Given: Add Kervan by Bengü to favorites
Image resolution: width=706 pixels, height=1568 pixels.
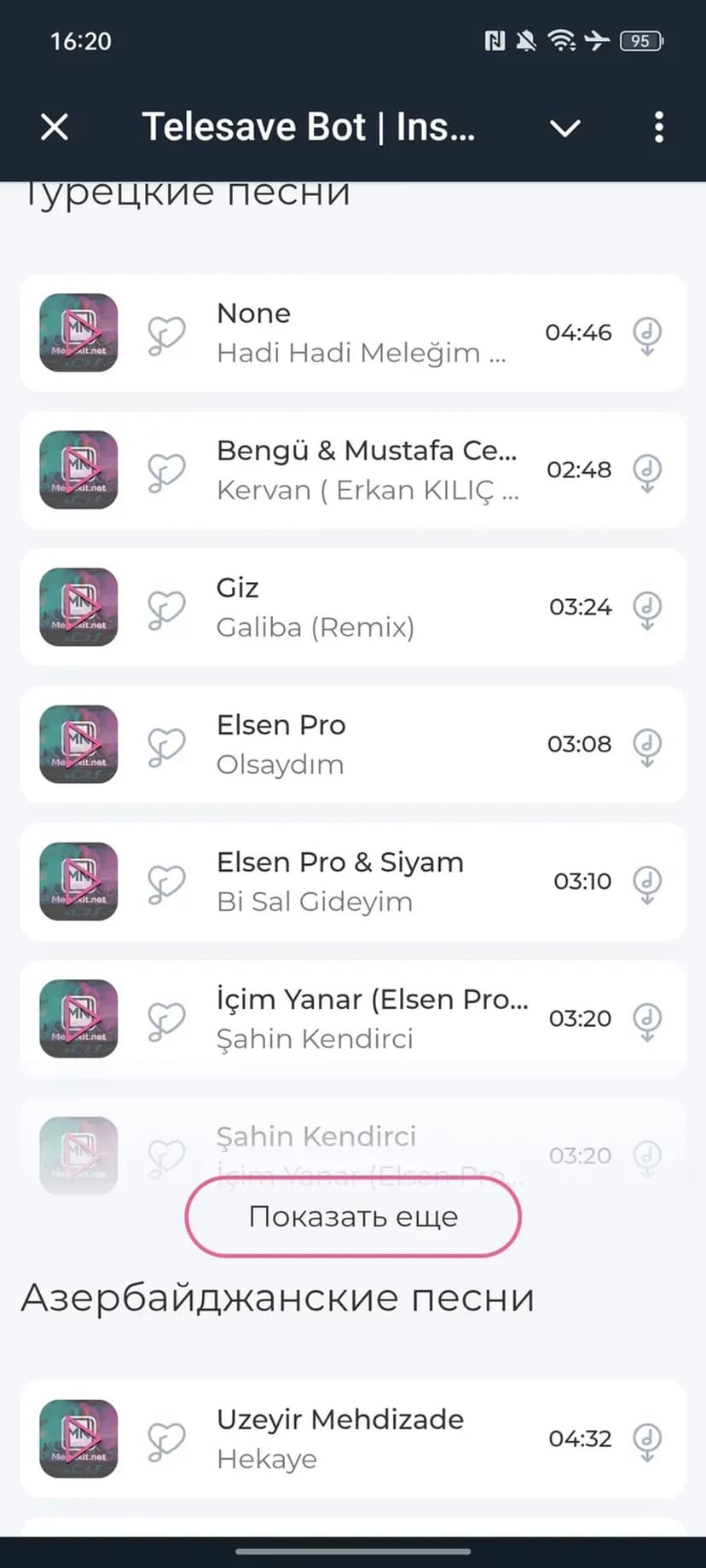Looking at the screenshot, I should [165, 470].
